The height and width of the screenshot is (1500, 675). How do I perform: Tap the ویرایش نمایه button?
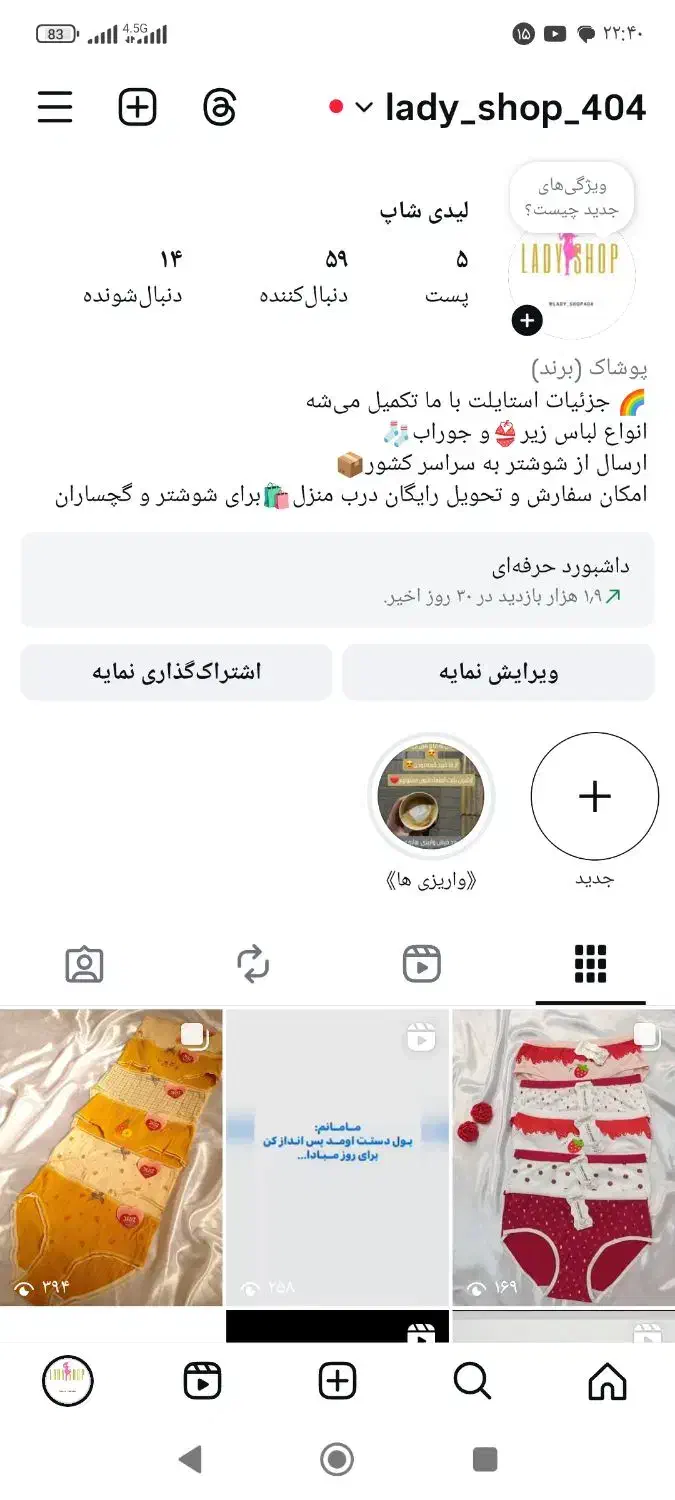(x=498, y=672)
